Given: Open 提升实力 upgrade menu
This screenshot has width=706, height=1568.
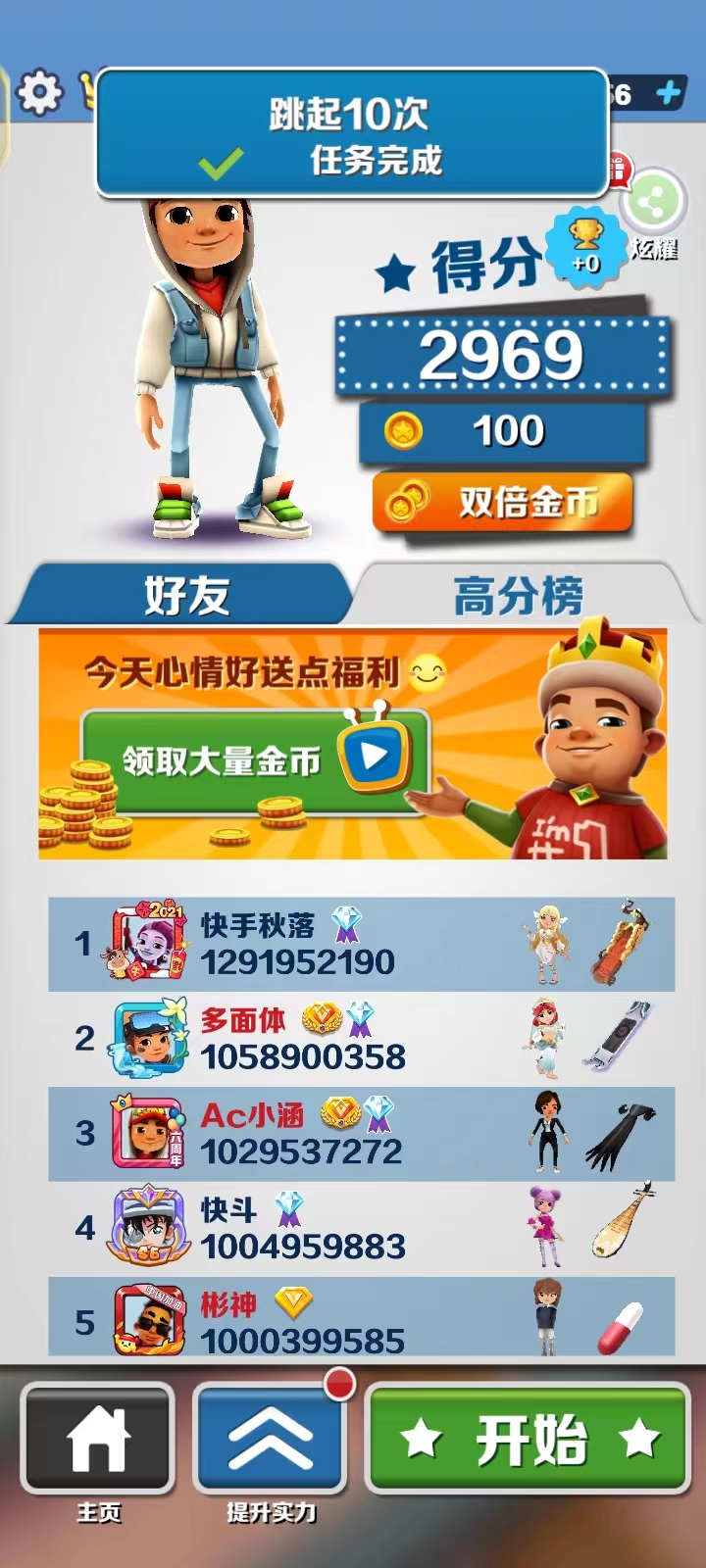Looking at the screenshot, I should tap(271, 1439).
